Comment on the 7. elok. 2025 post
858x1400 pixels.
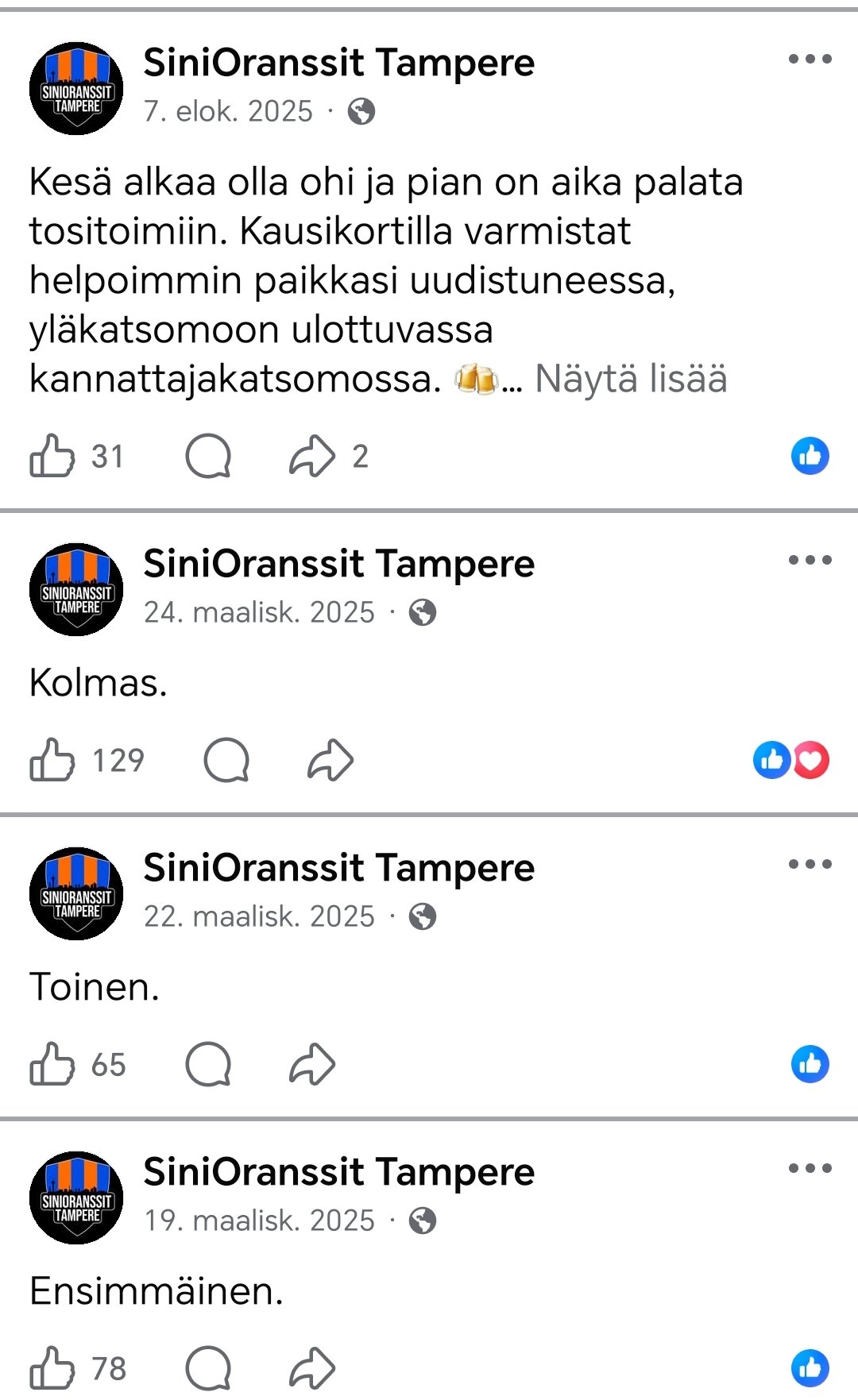point(208,457)
